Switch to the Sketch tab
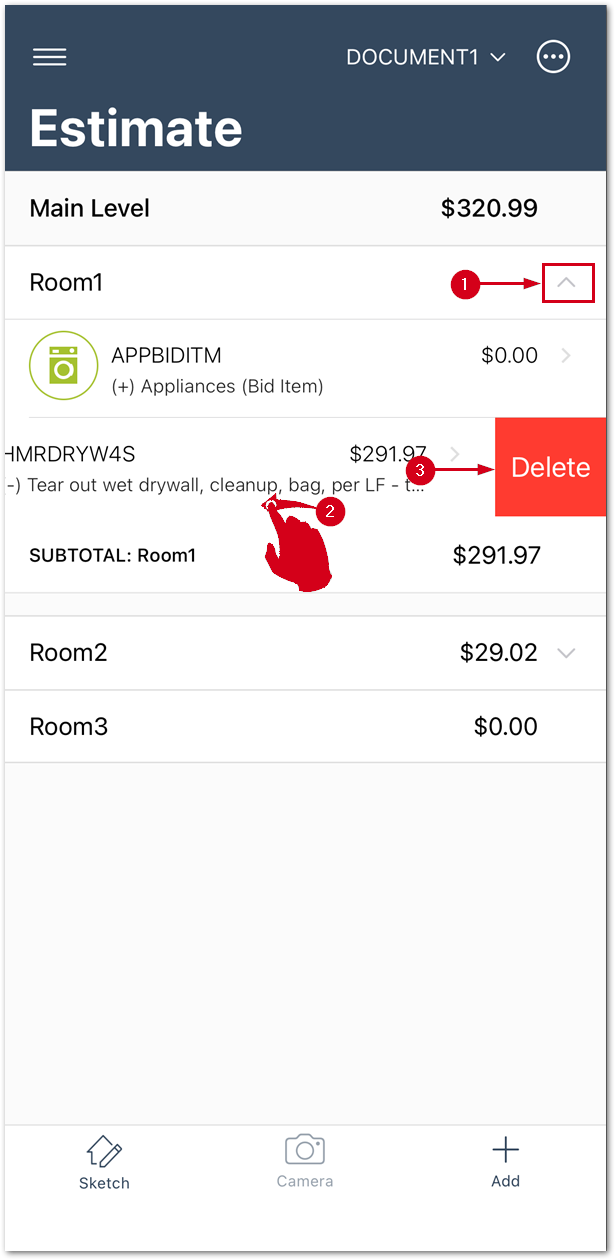This screenshot has width=616, height=1260. click(104, 1162)
